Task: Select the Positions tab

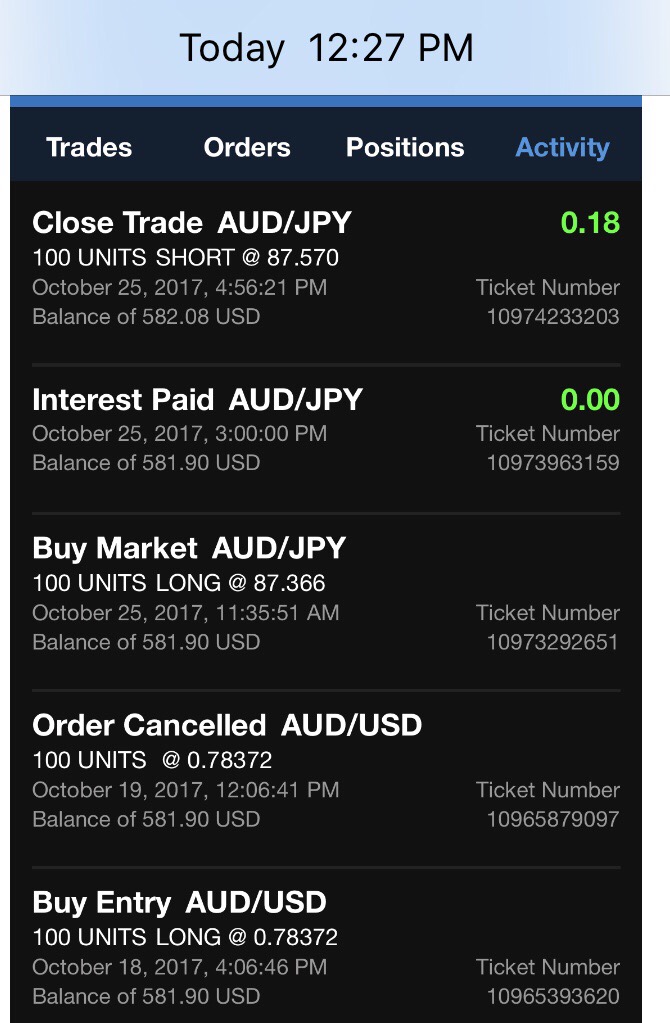Action: (x=405, y=147)
